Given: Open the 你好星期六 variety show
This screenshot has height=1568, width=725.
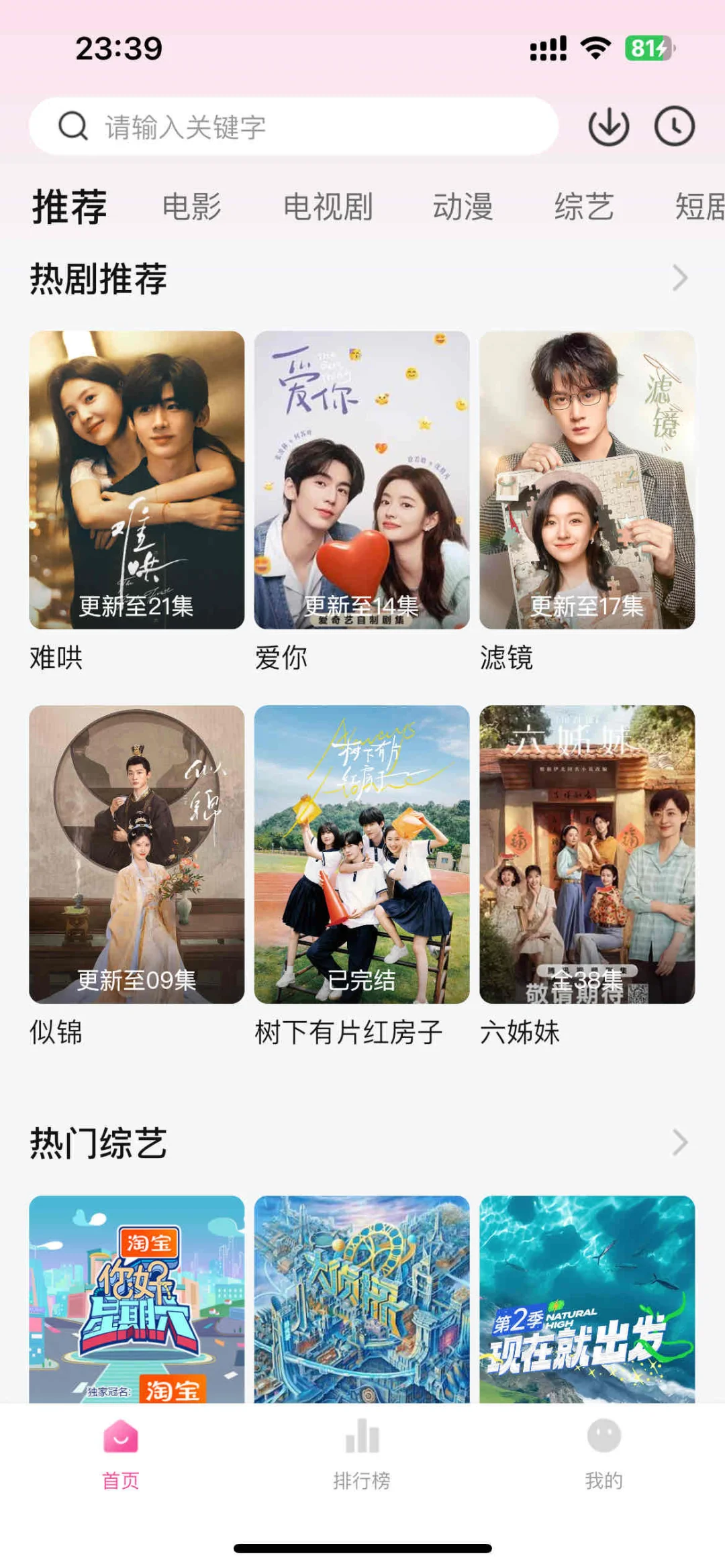Looking at the screenshot, I should (x=136, y=1298).
